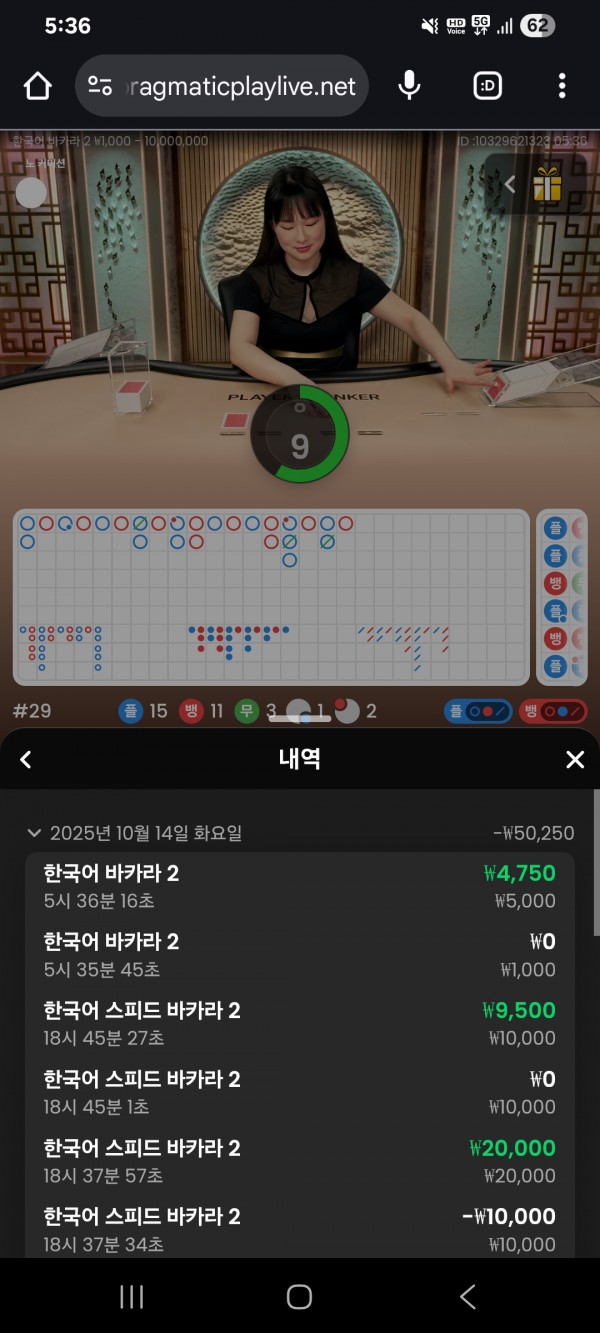Start voice search with the microphone
Screen dimensions: 600x1333
coord(409,87)
